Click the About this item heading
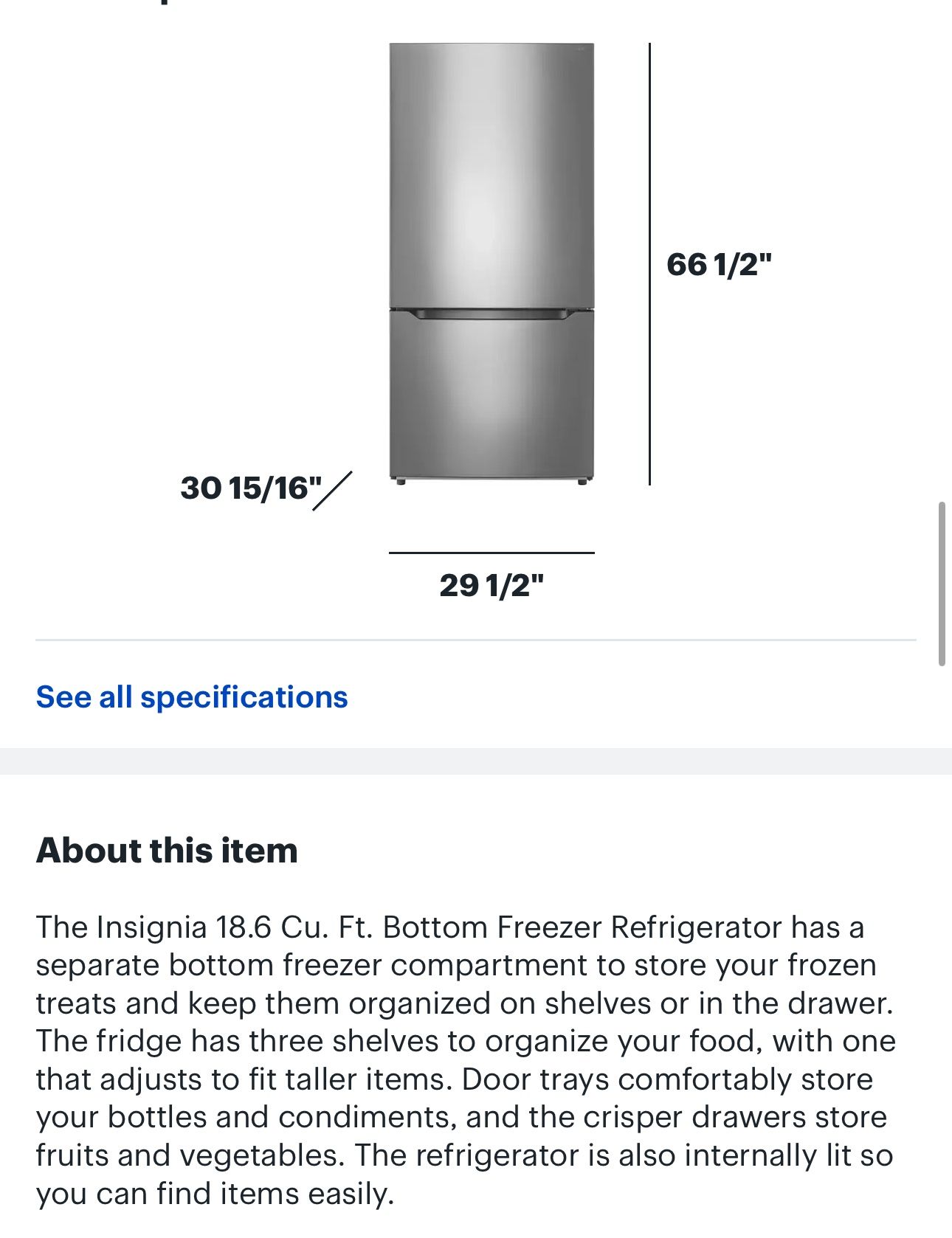 [x=167, y=851]
